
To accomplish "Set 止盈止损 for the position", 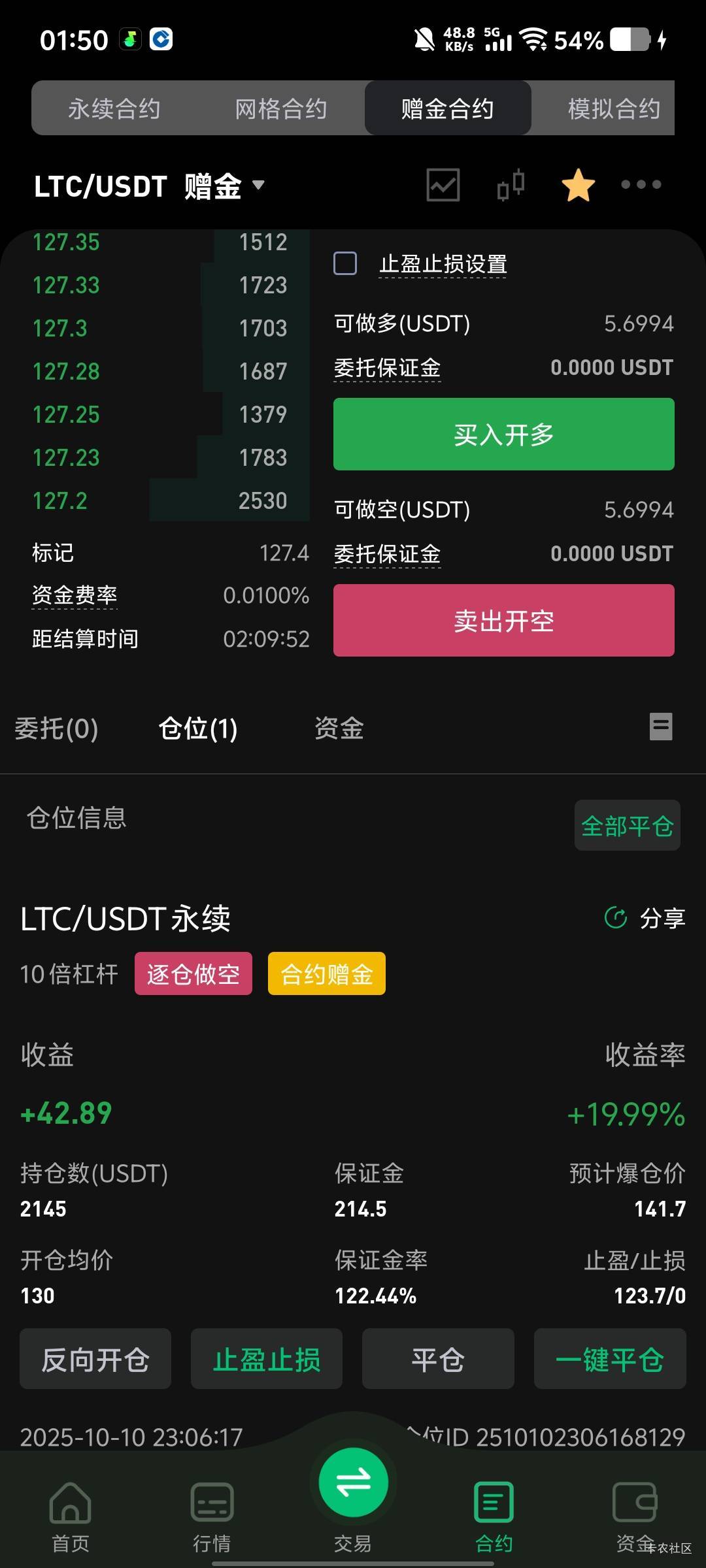I will point(267,1360).
